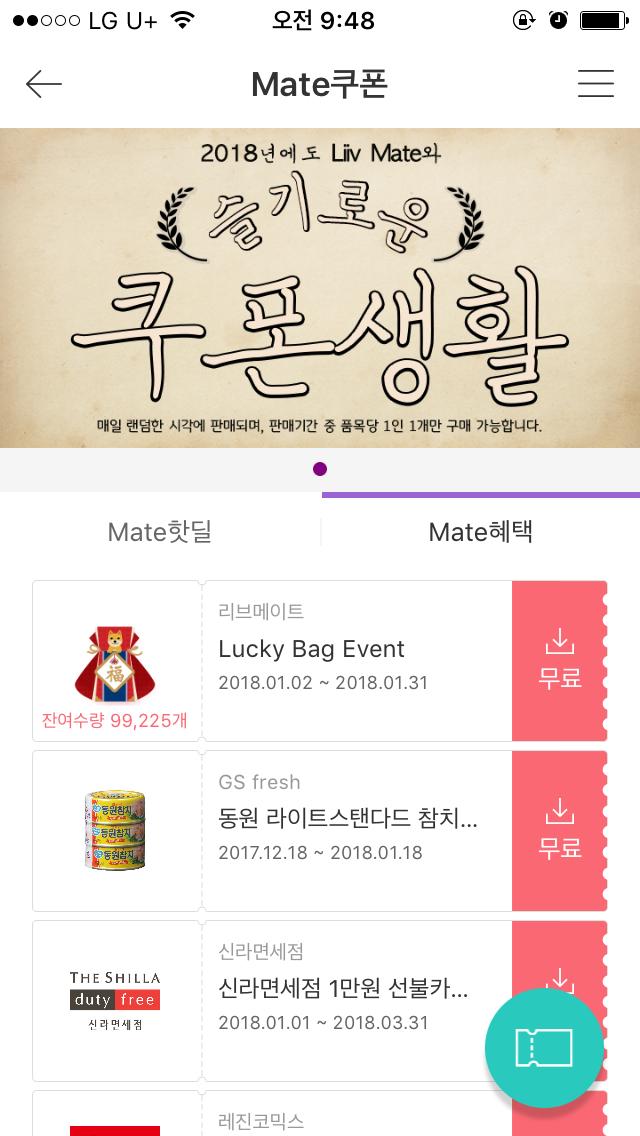Download the free GS fresh coupon
This screenshot has height=1136, width=640.
point(560,830)
